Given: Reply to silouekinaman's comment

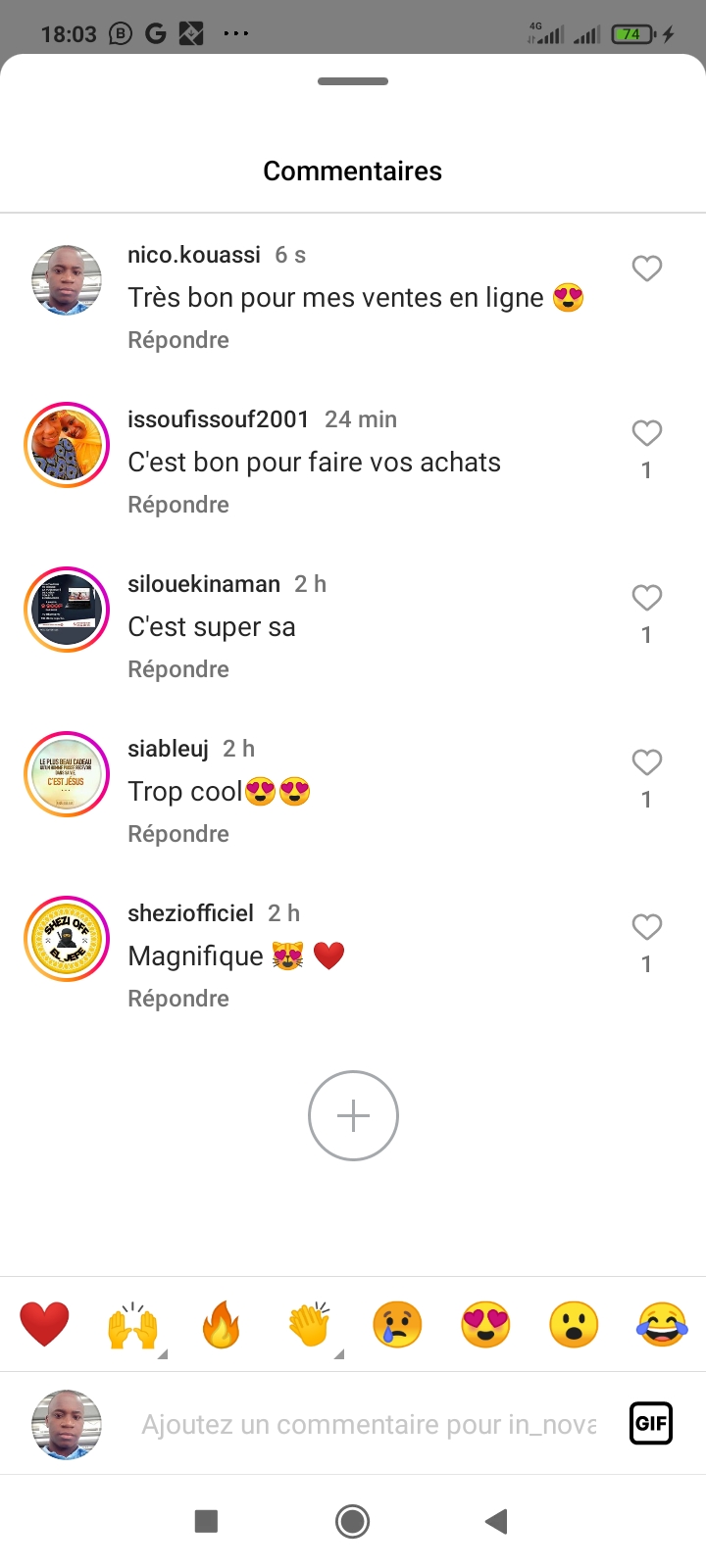Looking at the screenshot, I should click(178, 669).
